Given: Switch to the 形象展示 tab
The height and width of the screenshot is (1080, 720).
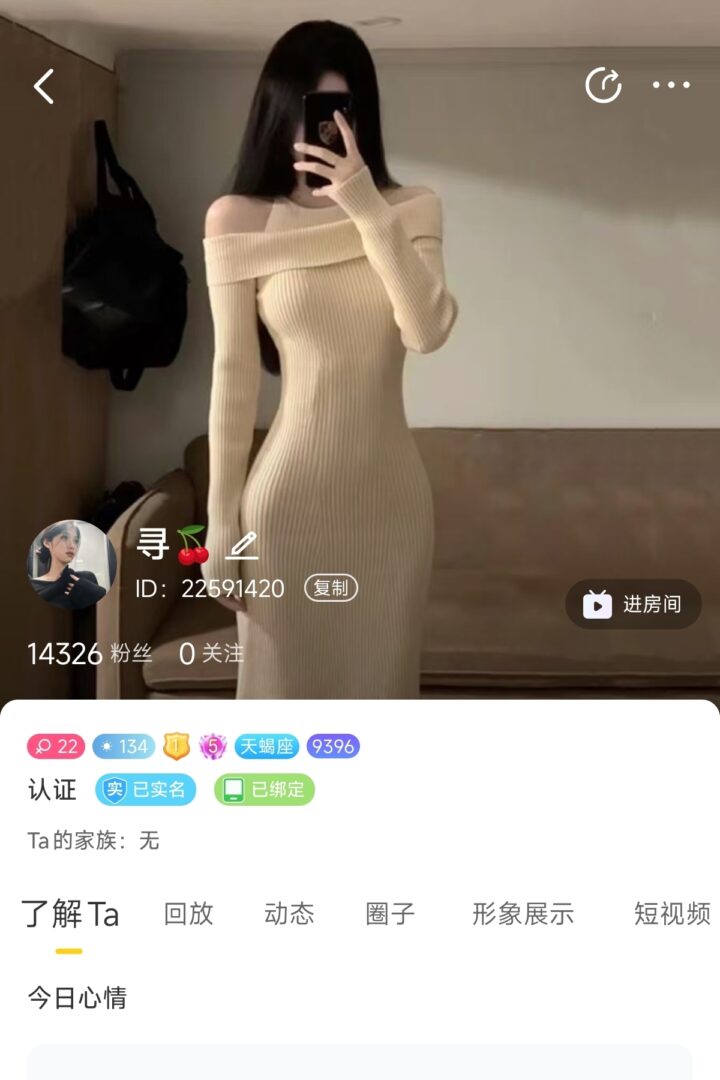Looking at the screenshot, I should 523,913.
